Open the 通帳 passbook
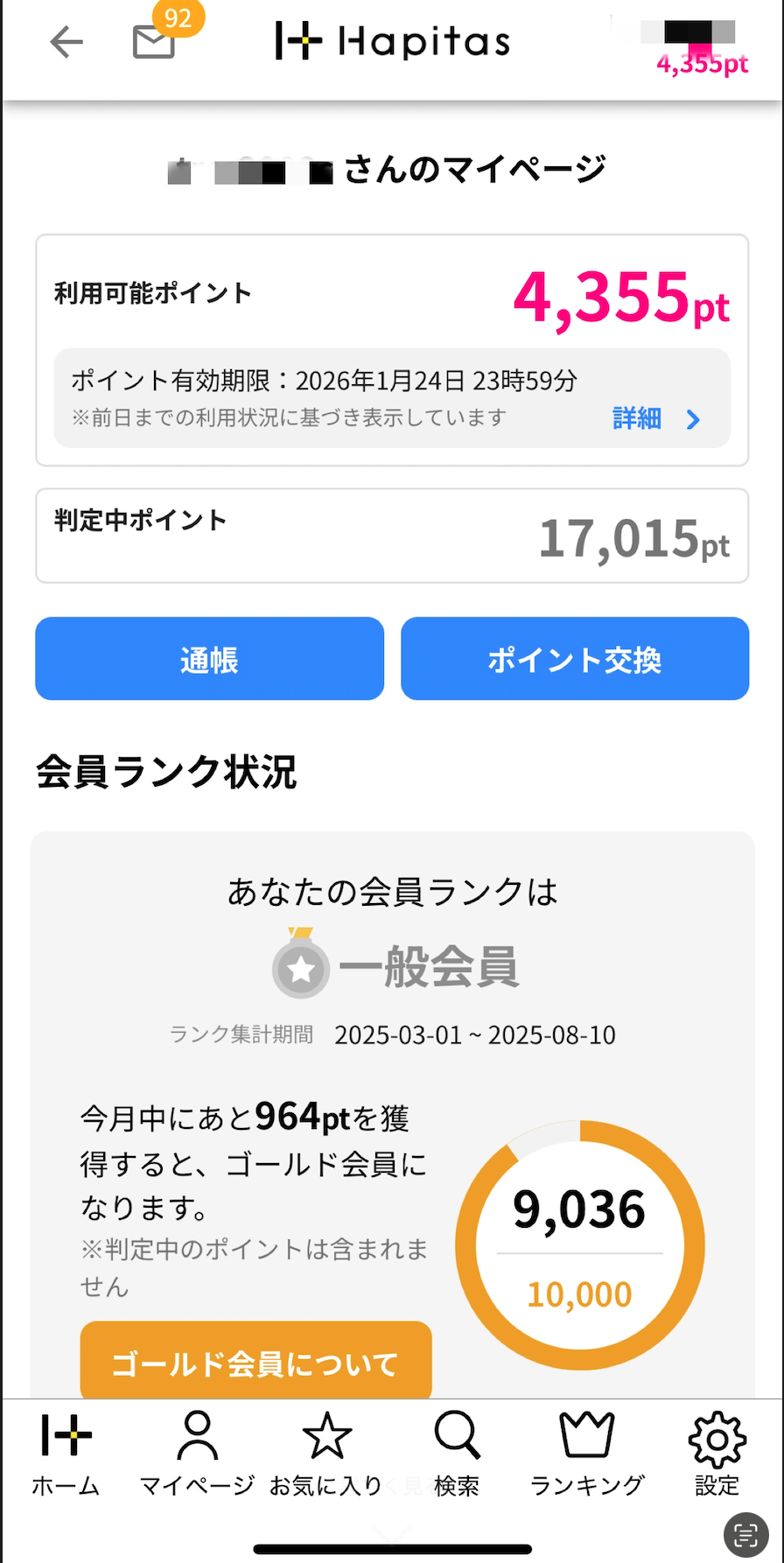Viewport: 784px width, 1563px height. pyautogui.click(x=210, y=659)
